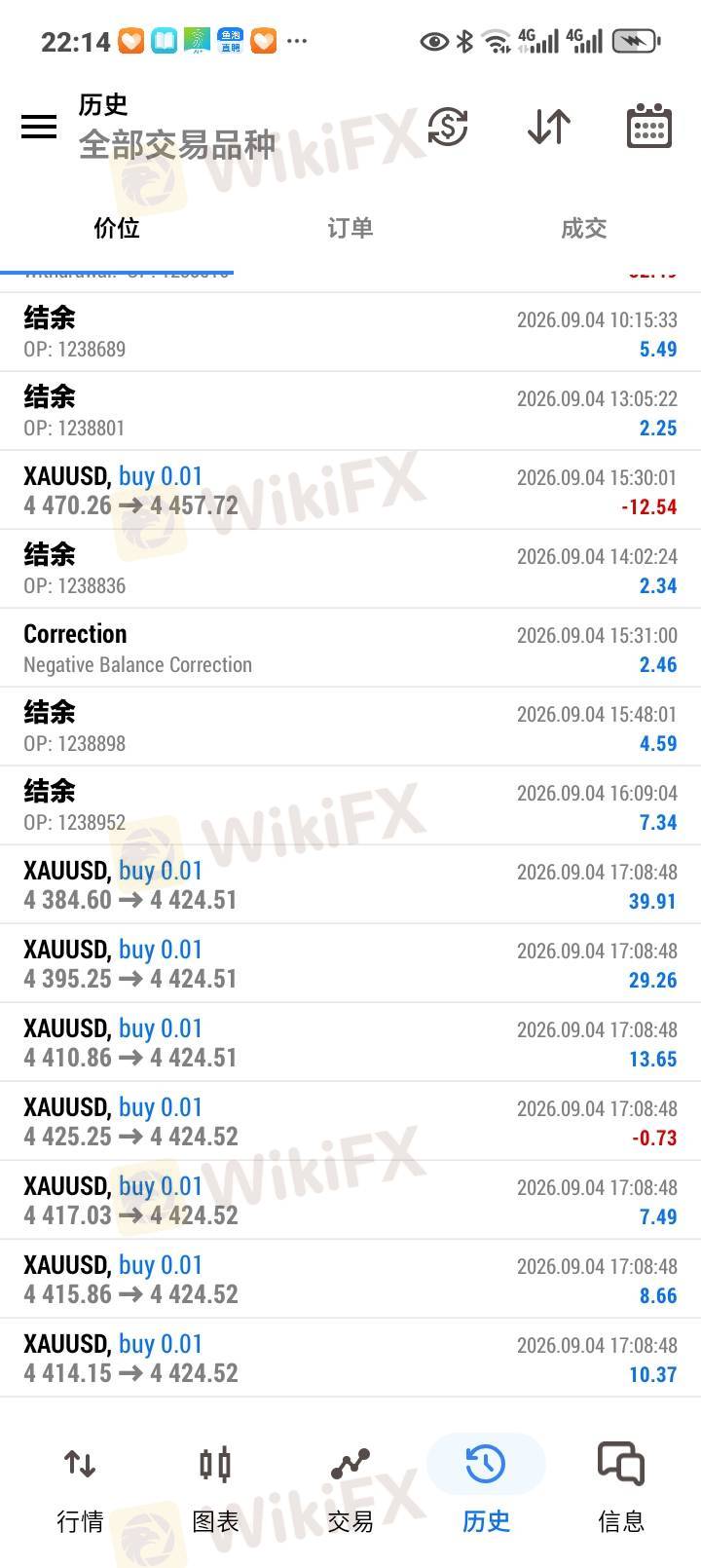Switch to the 订单 tab
The height and width of the screenshot is (1568, 701).
(x=350, y=228)
